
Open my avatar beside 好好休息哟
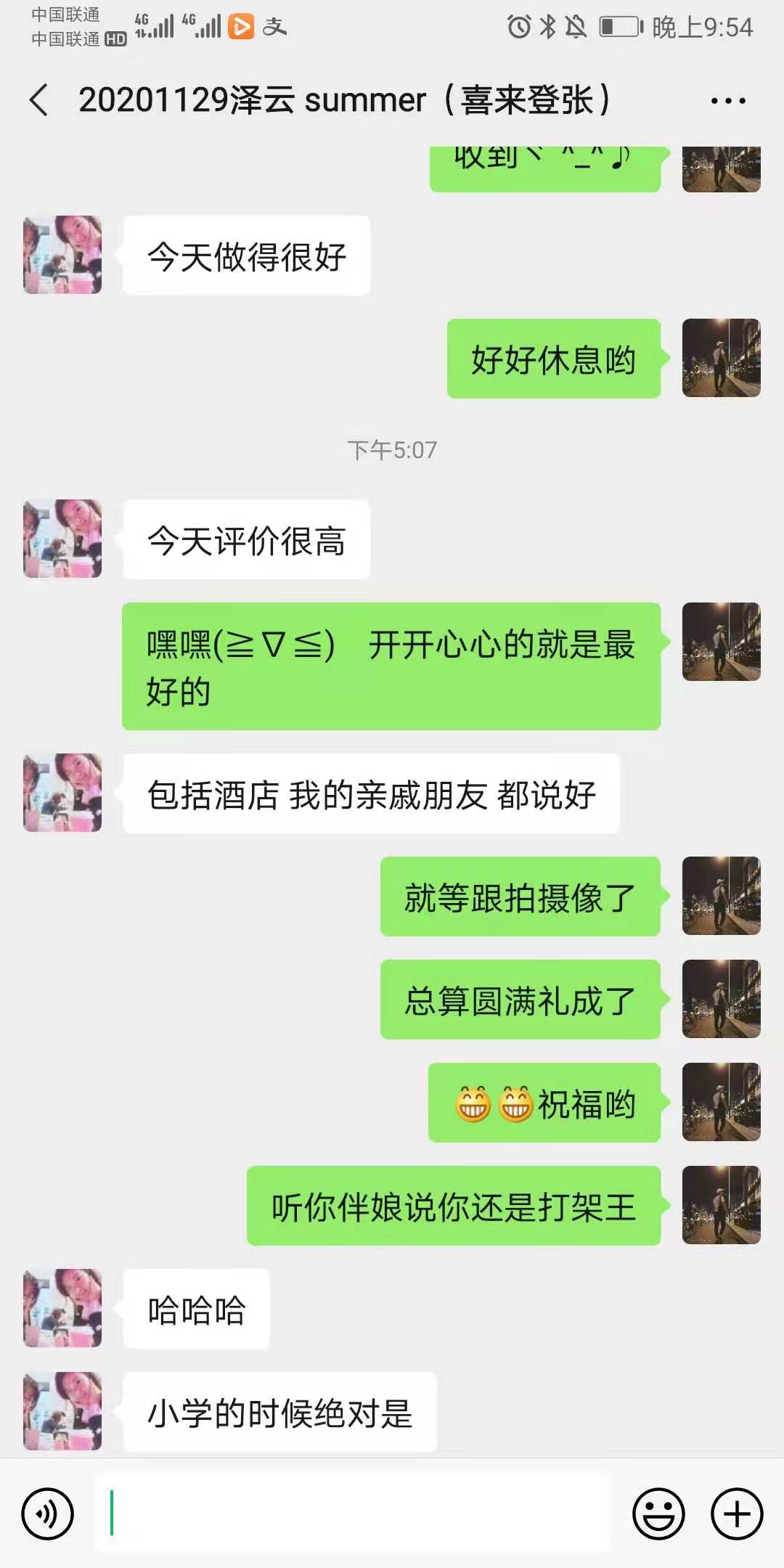(721, 358)
